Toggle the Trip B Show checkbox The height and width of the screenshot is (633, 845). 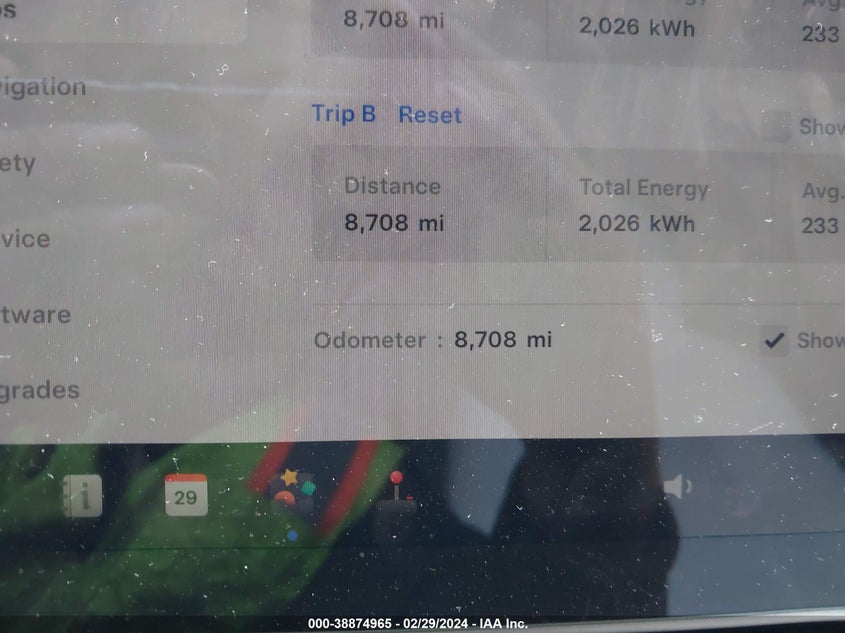coord(776,127)
